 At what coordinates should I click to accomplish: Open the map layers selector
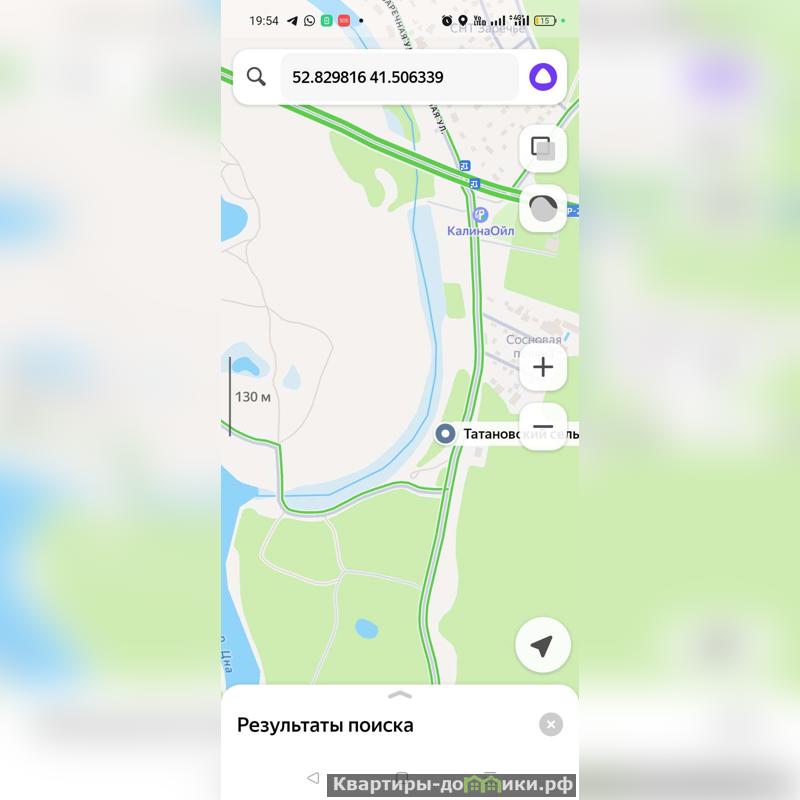(543, 150)
